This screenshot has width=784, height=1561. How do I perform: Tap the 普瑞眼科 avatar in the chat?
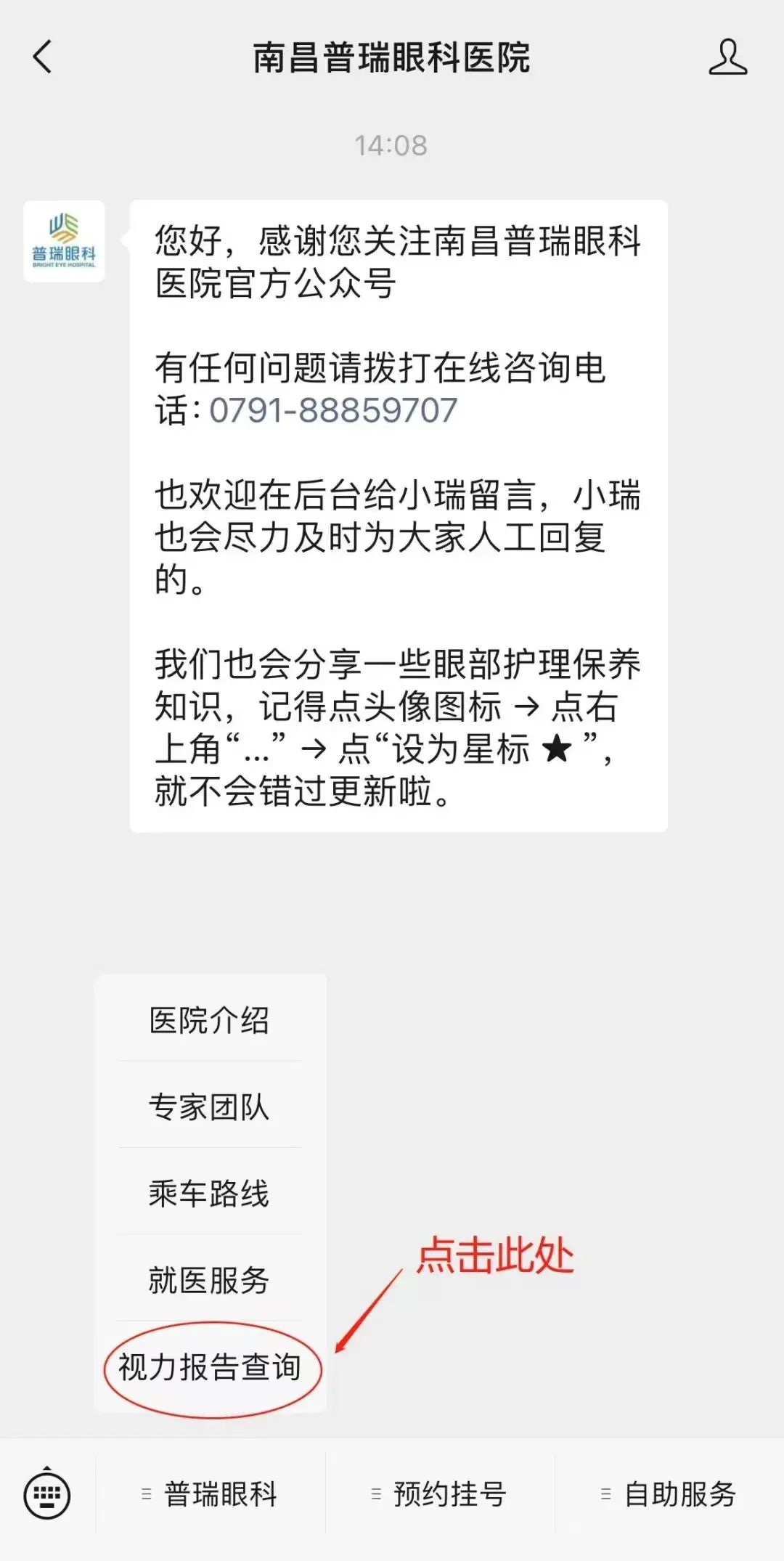64,241
